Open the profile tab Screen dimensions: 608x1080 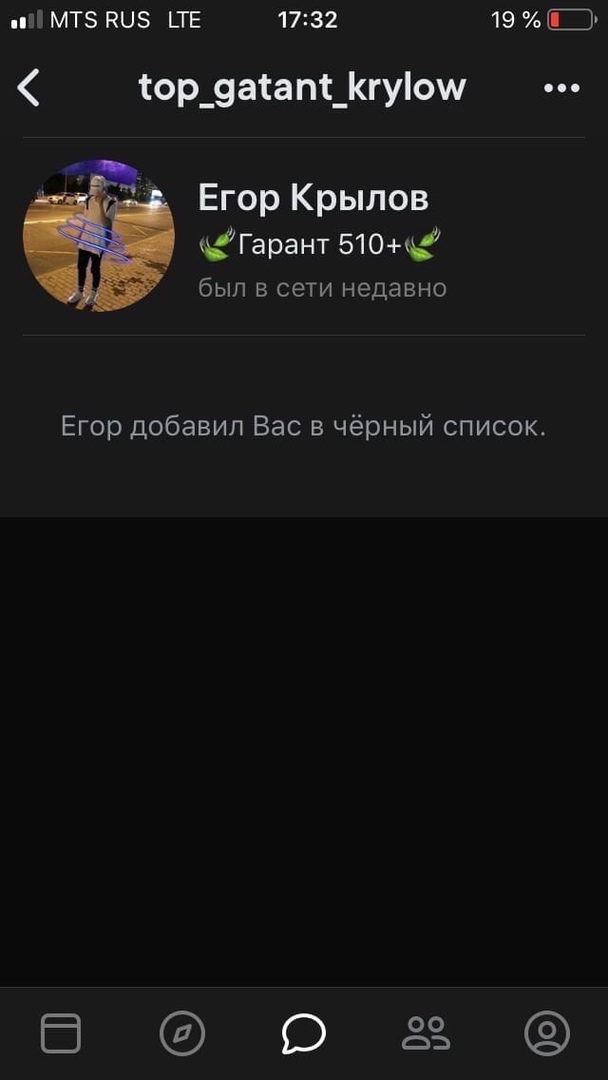coord(547,1033)
